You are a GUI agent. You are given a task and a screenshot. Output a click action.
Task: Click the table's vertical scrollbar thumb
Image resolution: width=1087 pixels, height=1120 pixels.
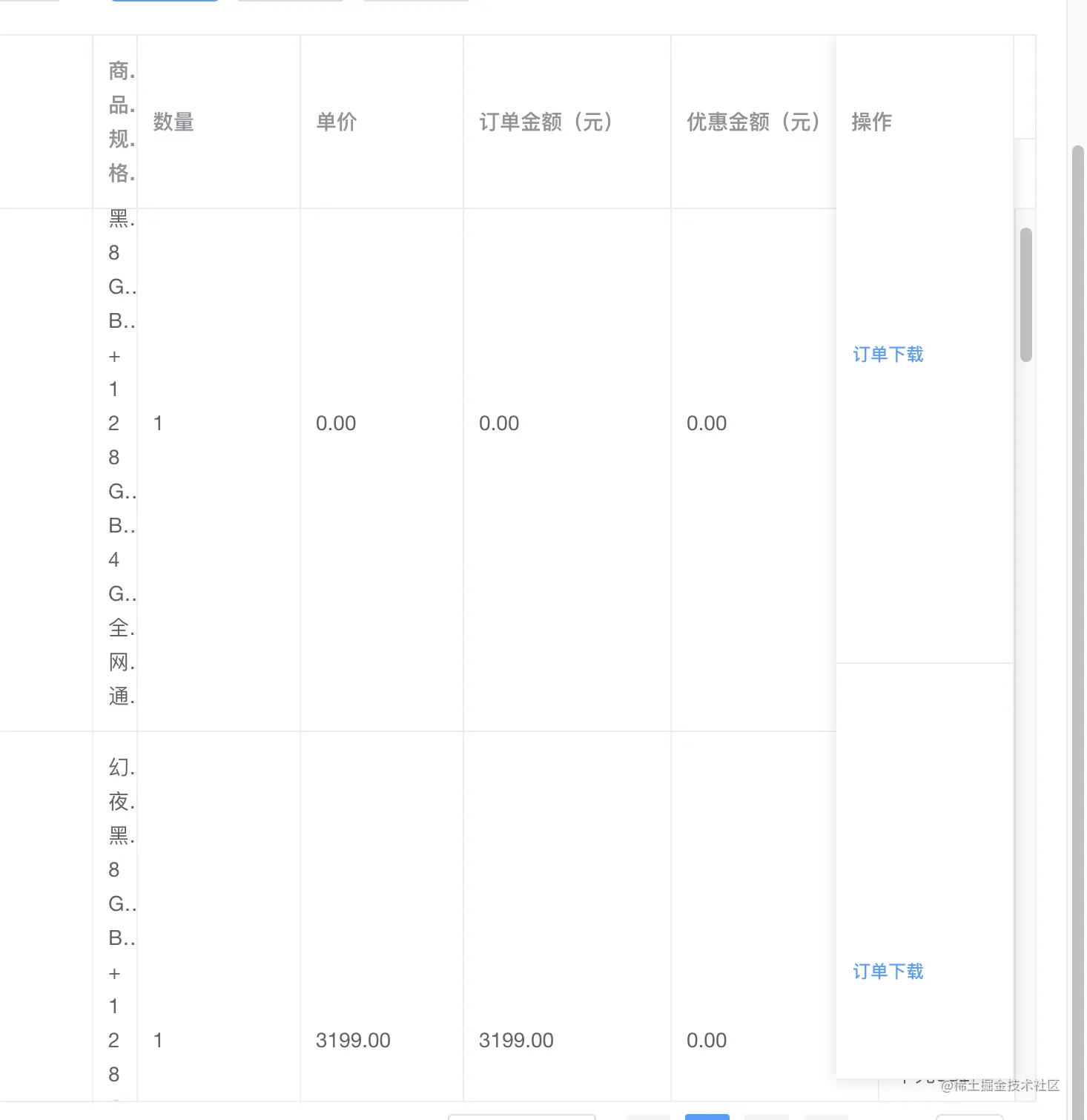(1026, 294)
